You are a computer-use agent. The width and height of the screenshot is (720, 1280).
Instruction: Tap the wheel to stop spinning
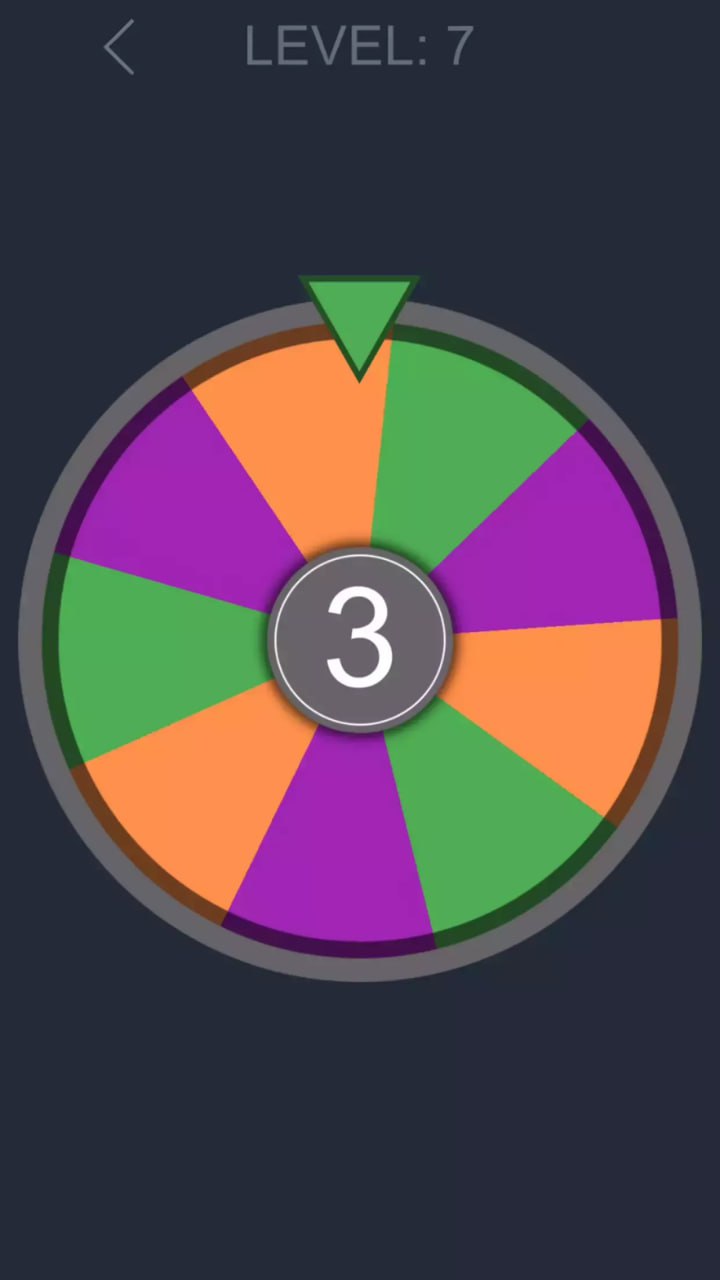tap(360, 640)
